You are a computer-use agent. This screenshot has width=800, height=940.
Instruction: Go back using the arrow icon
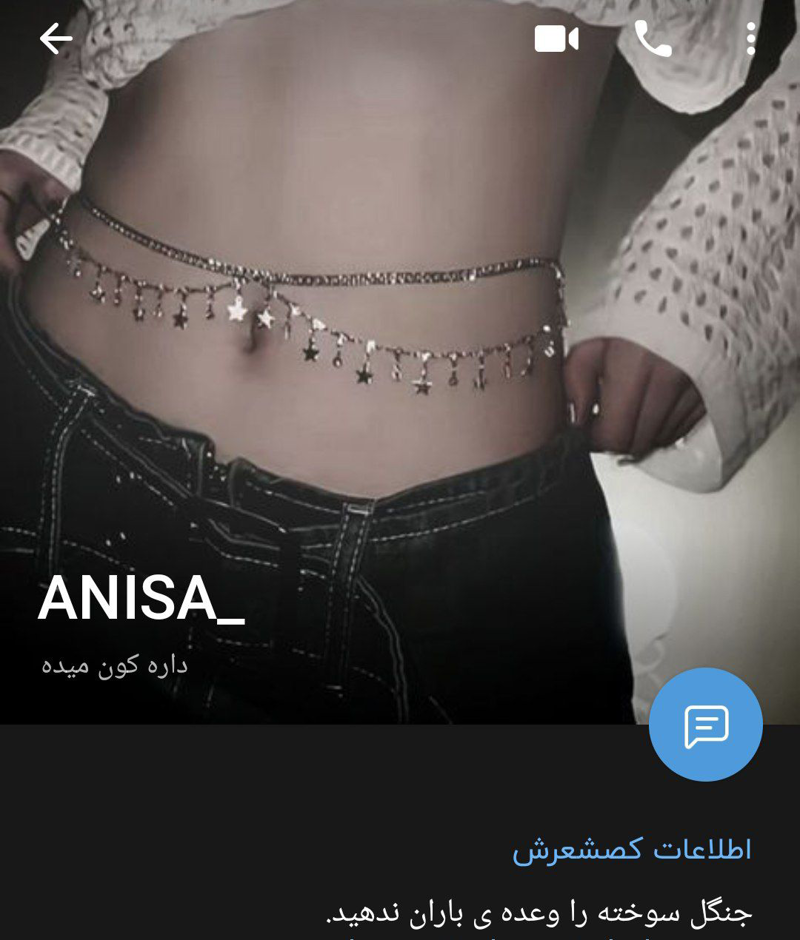pyautogui.click(x=56, y=39)
